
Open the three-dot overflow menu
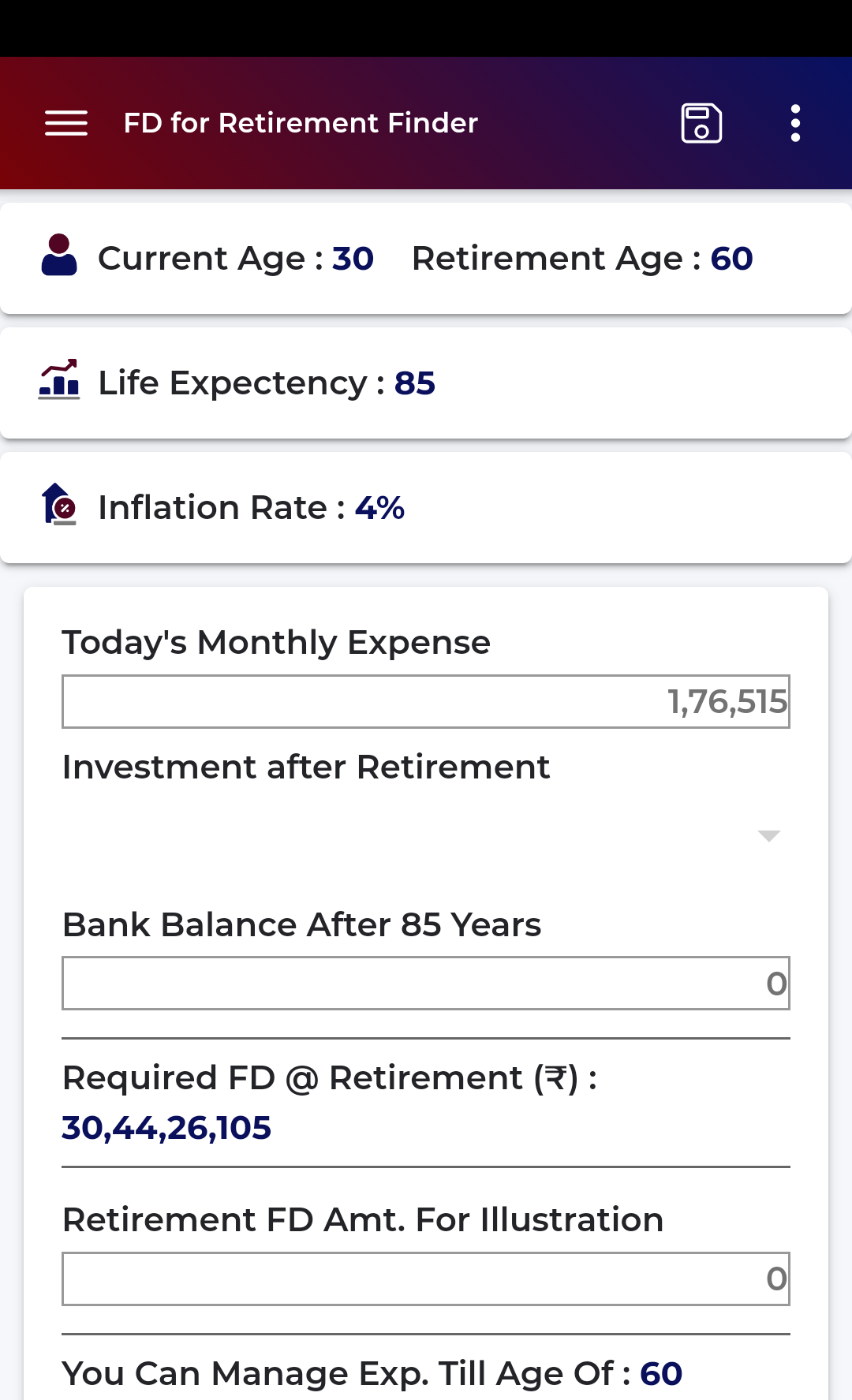[x=795, y=123]
